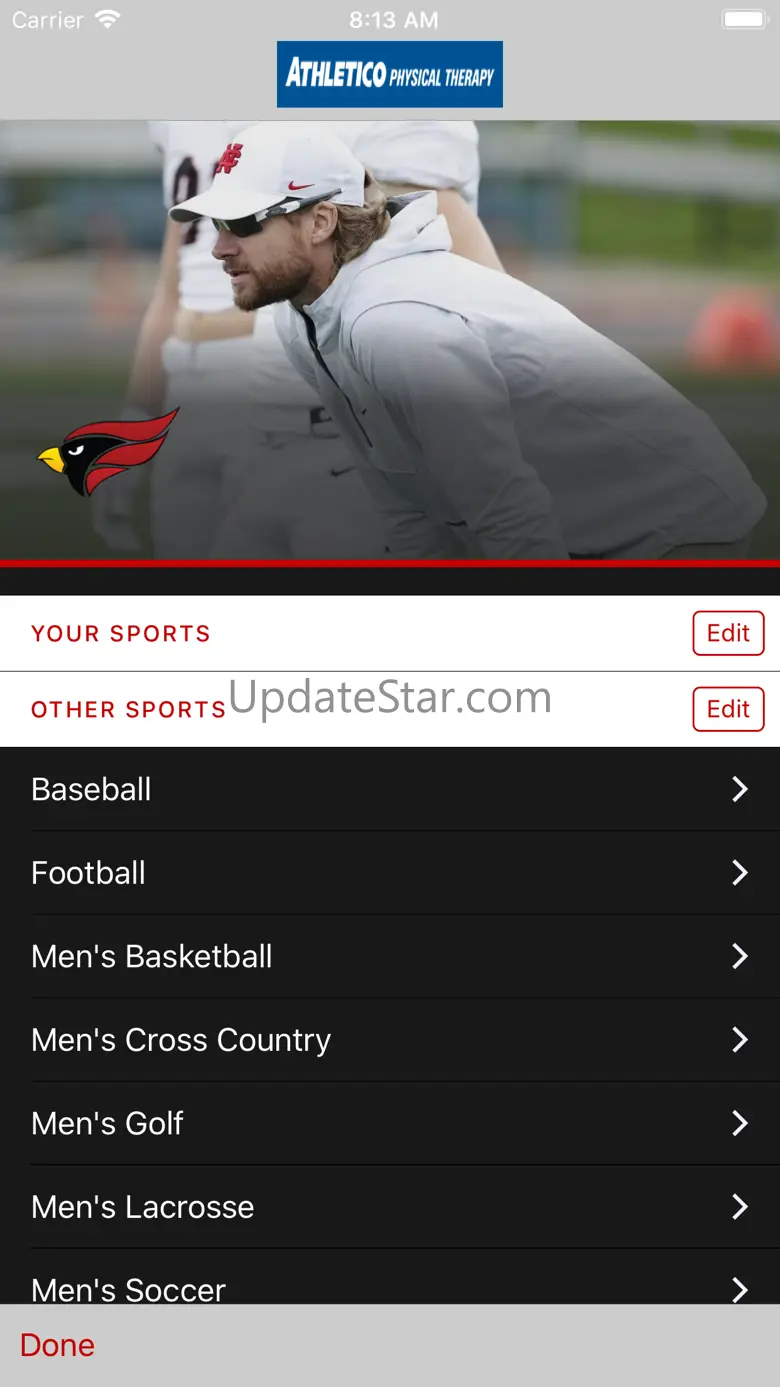Open Men's Soccer
This screenshot has height=1387, width=780.
(390, 1277)
